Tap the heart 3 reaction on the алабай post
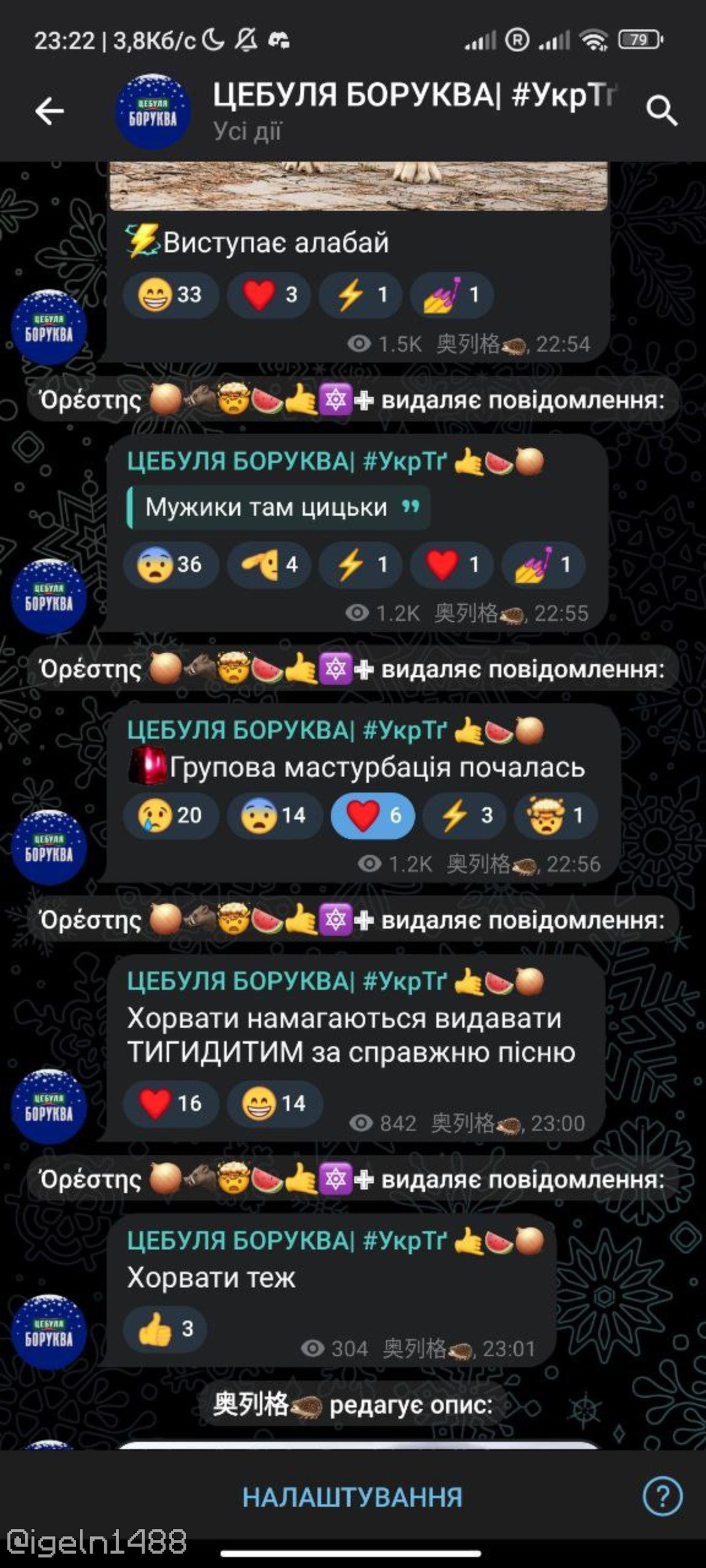The height and width of the screenshot is (1568, 706). (x=268, y=295)
